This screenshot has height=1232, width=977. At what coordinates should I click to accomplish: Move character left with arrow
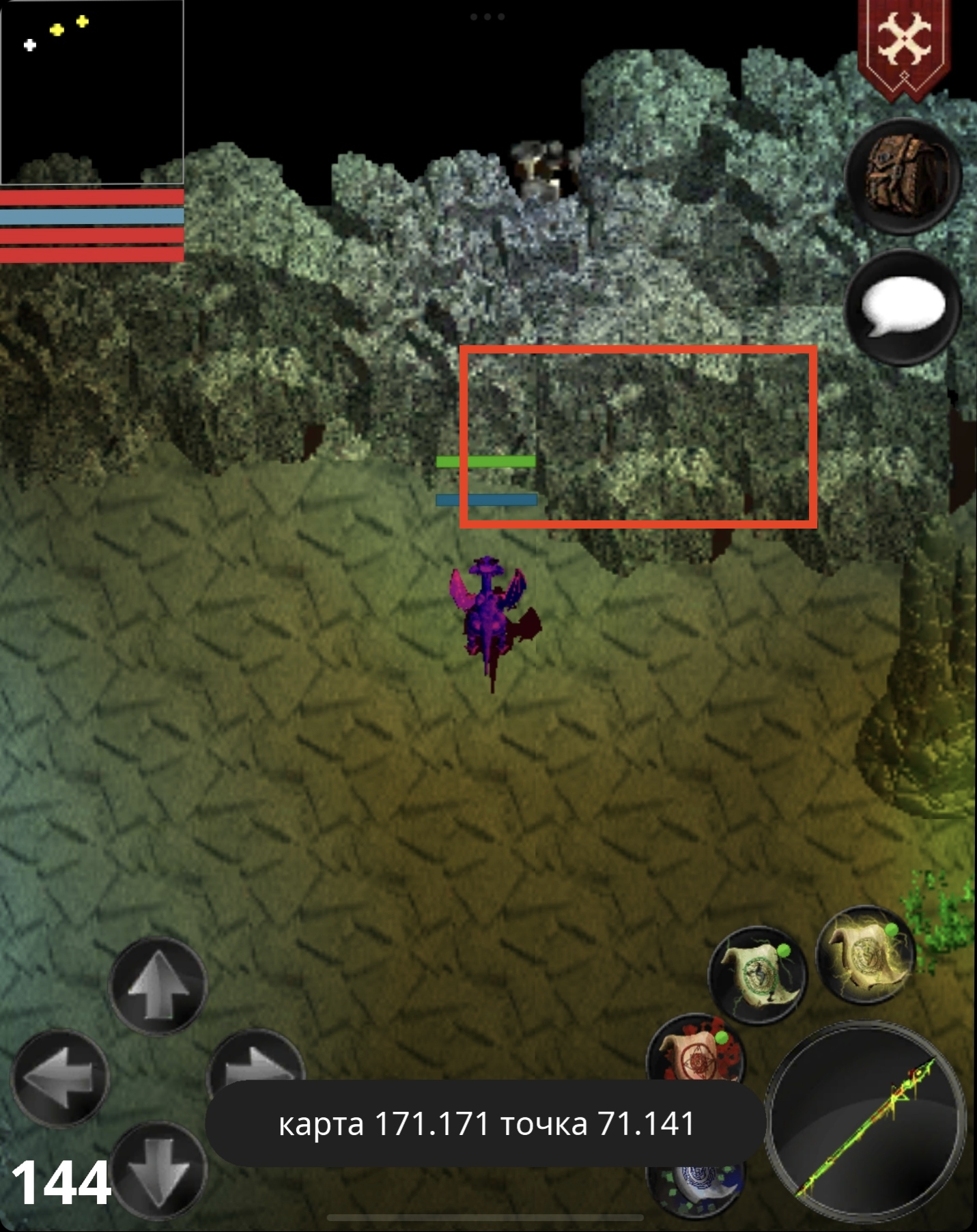(x=60, y=1078)
